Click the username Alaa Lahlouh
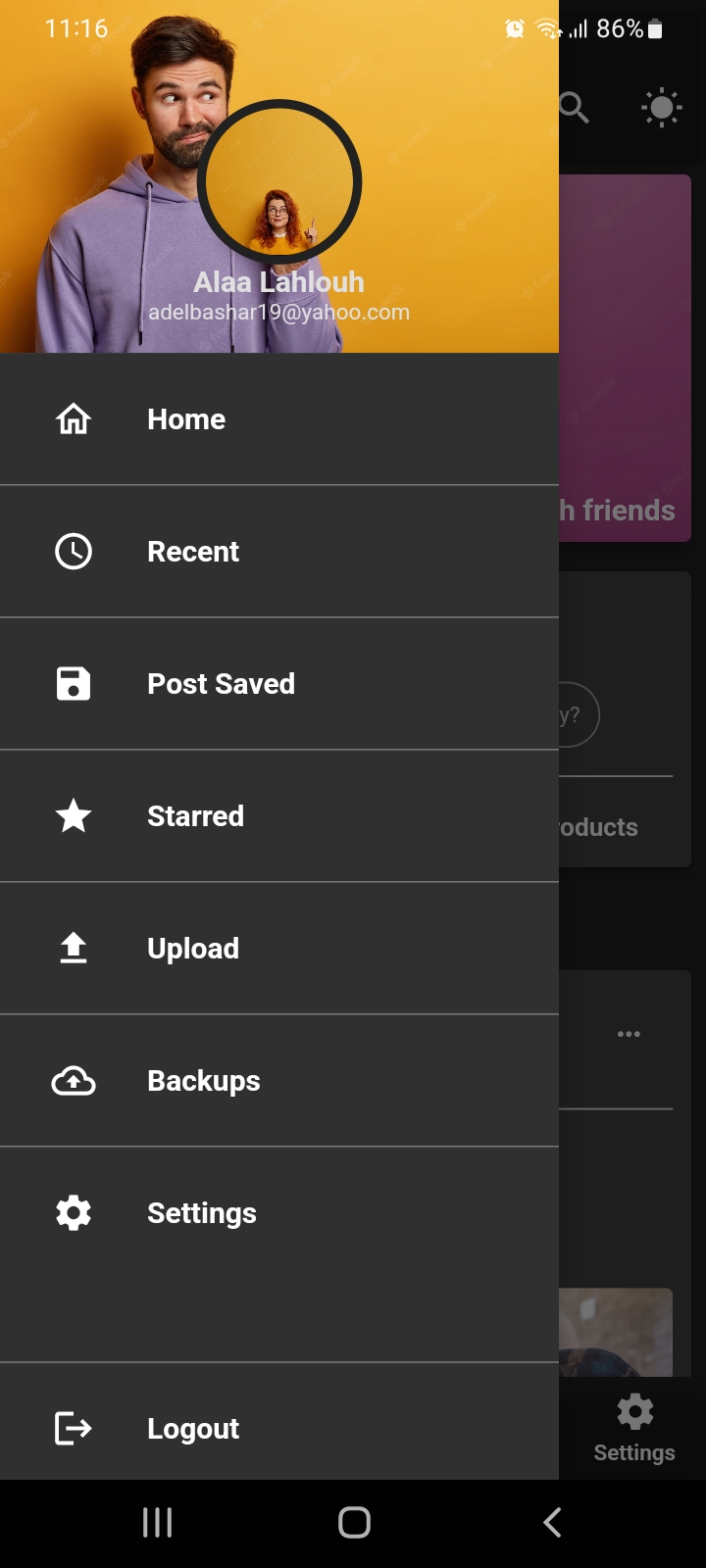 [x=279, y=282]
